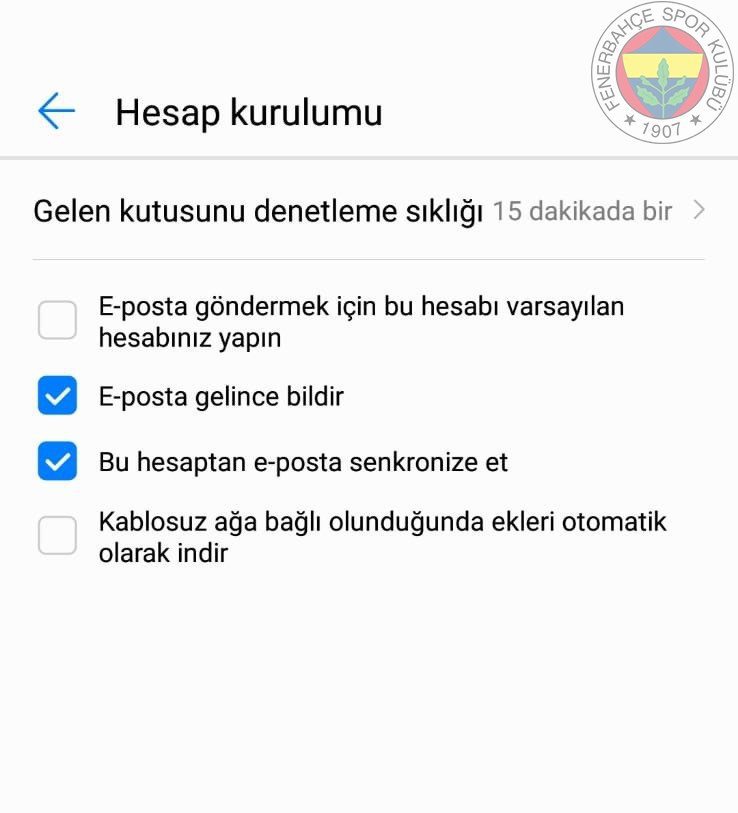Disable Bu hesaptan e-posta senkronize et
This screenshot has width=738, height=813.
pos(57,462)
